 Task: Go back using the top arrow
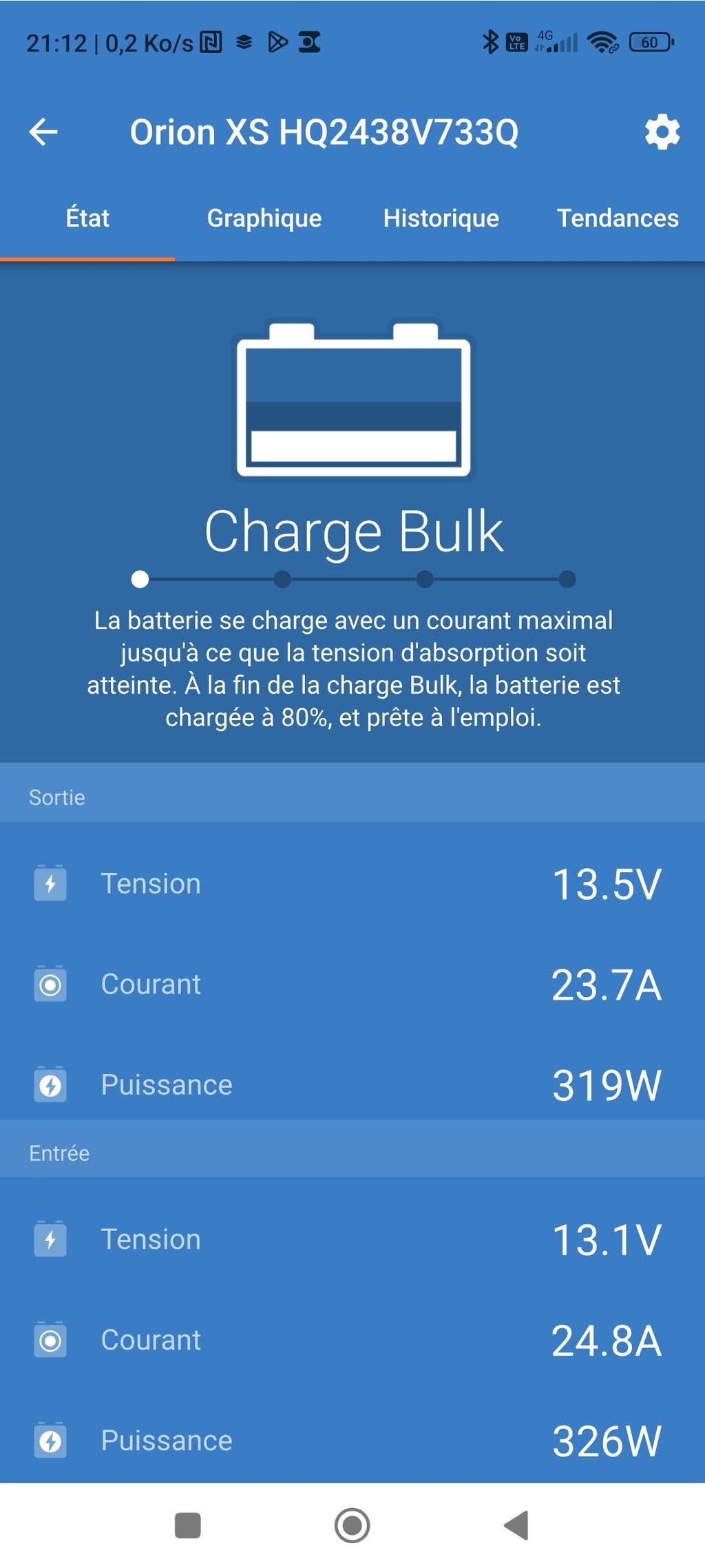pos(43,132)
